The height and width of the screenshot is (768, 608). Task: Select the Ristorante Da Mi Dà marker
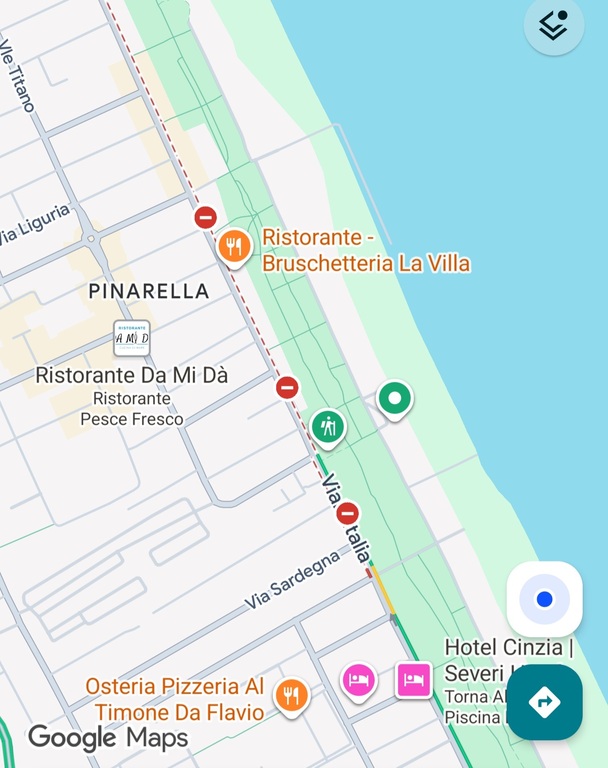(x=132, y=338)
